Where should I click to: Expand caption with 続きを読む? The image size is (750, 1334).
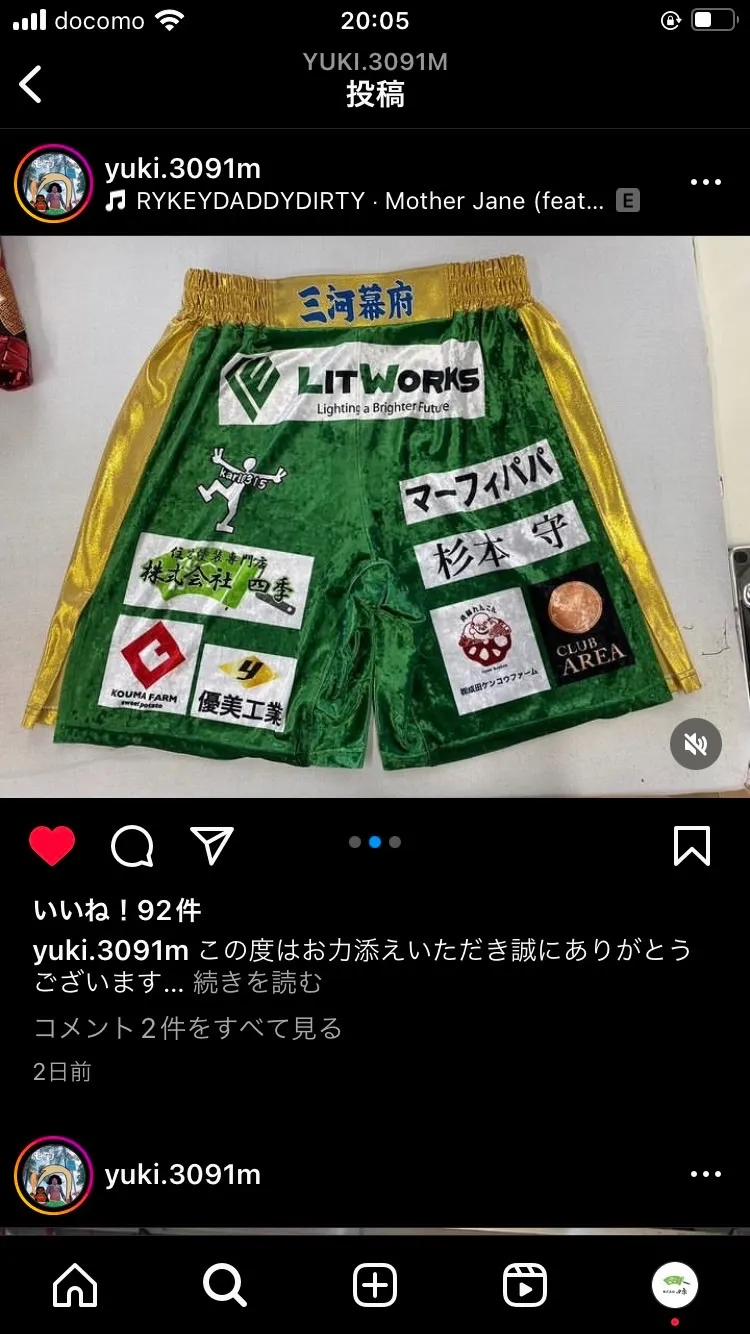coord(258,983)
